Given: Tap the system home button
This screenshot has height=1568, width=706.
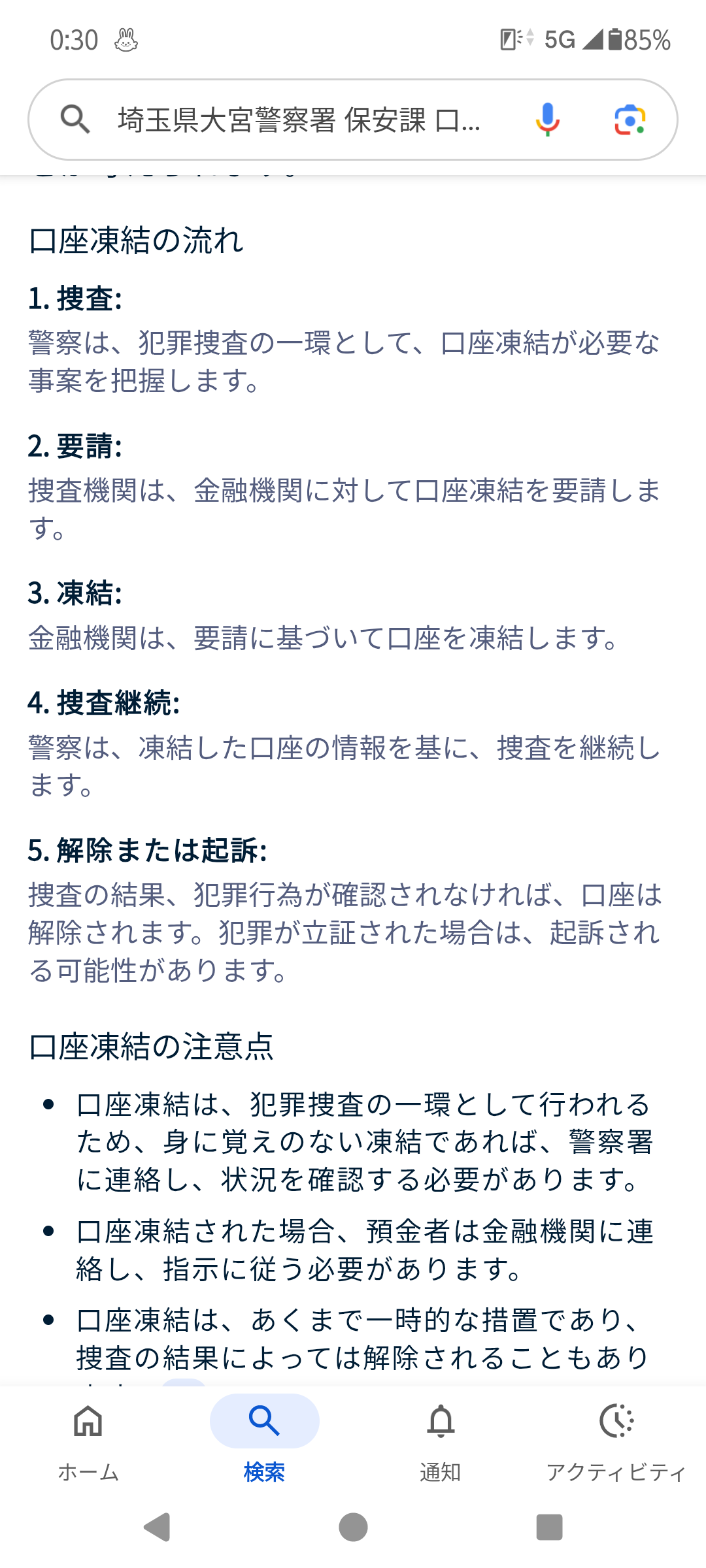Looking at the screenshot, I should pos(353,1527).
